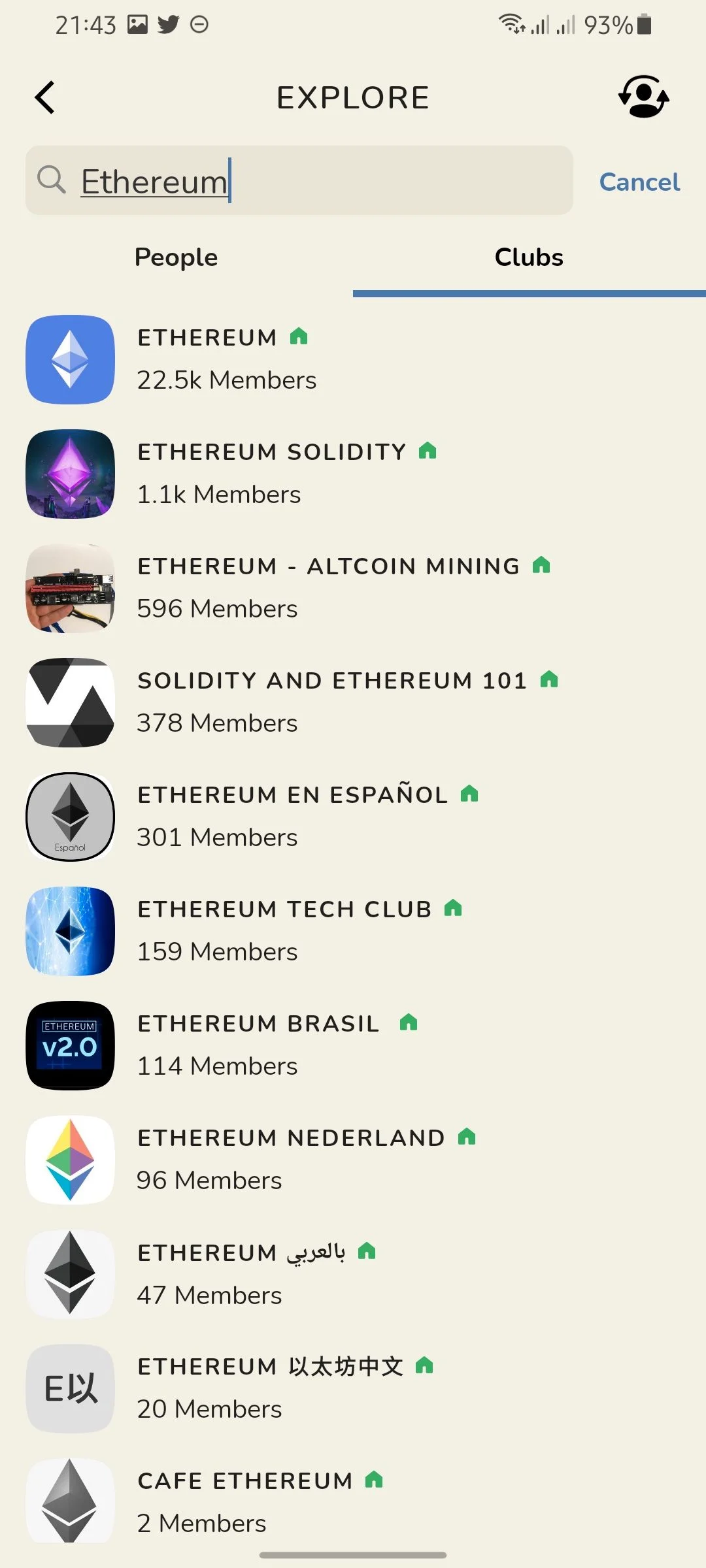Open Ethereum en Español club
Screen dimensions: 706x1568
(353, 817)
